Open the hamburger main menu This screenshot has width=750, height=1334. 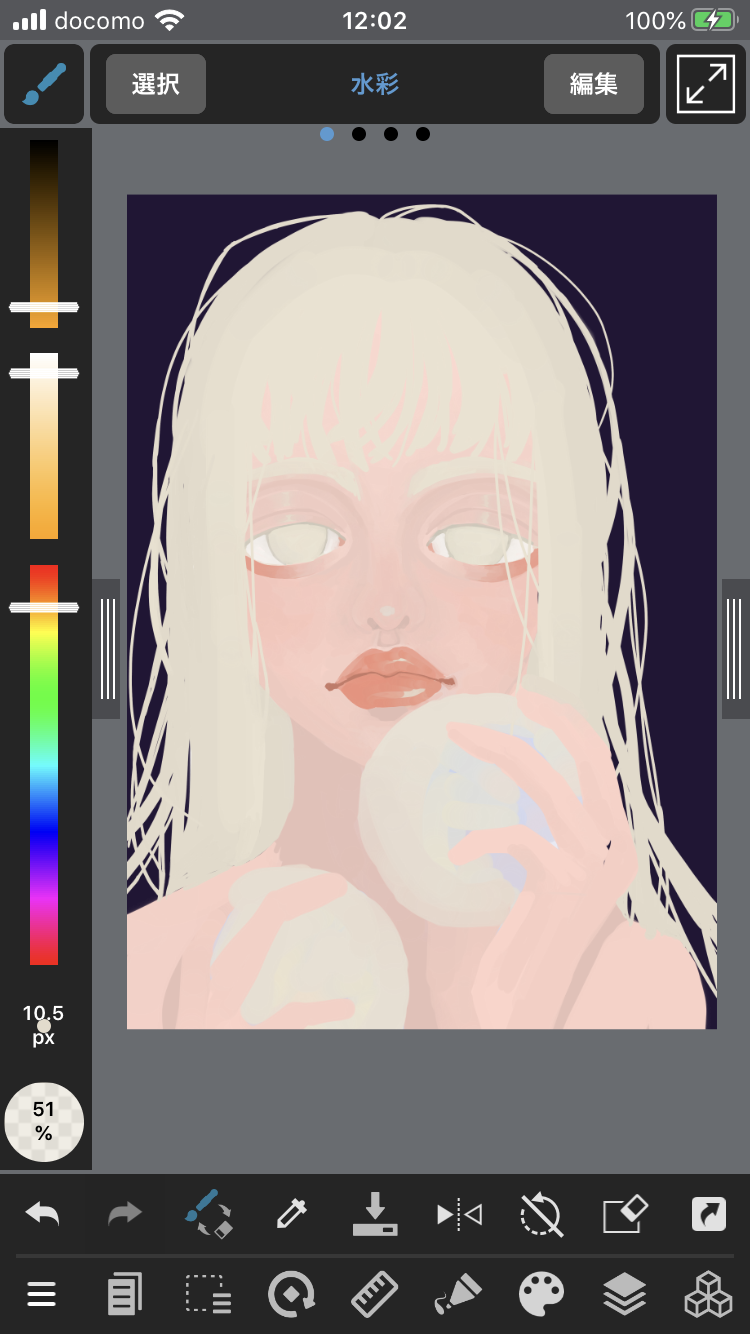click(x=41, y=1296)
